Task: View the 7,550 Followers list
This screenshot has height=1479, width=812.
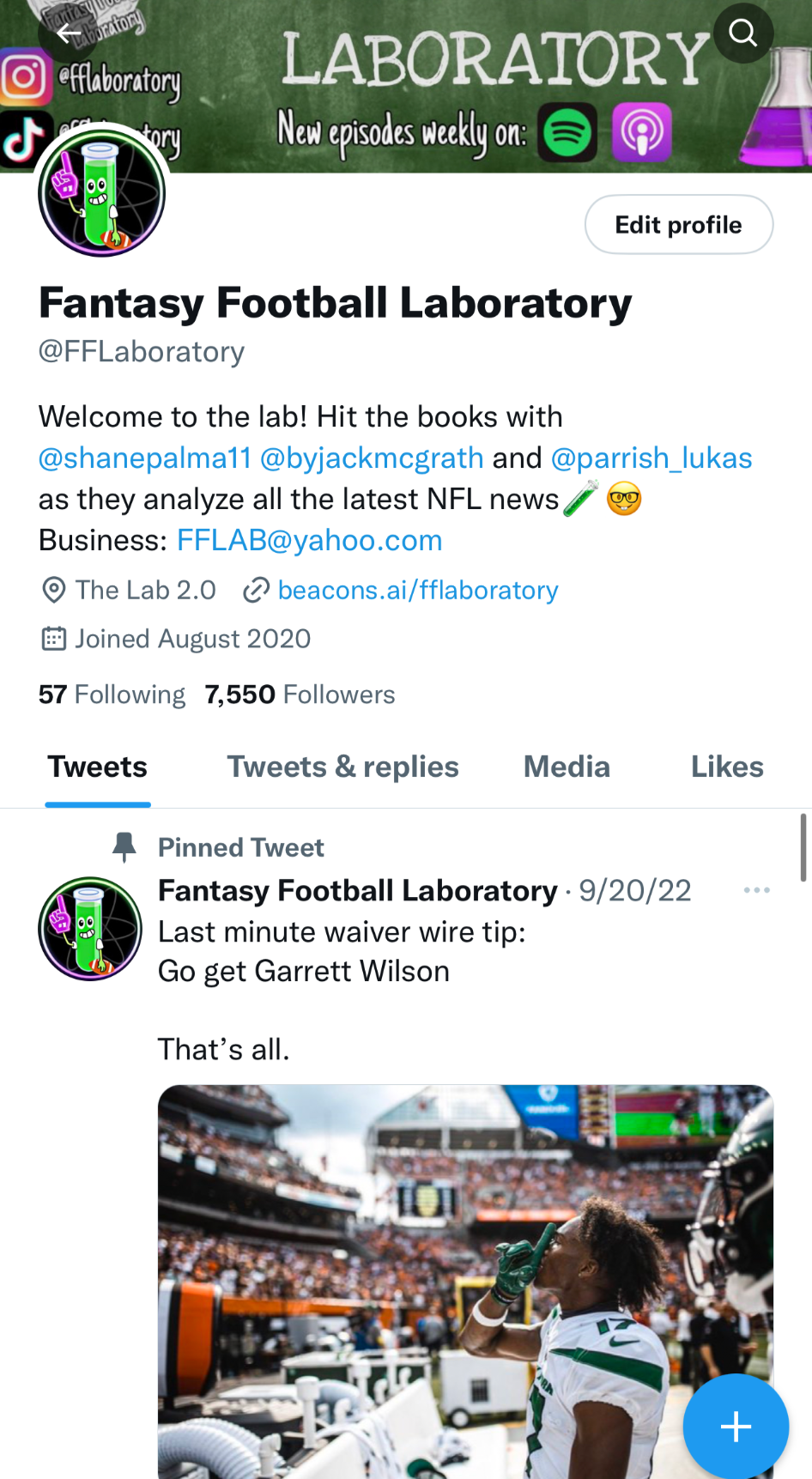Action: (x=300, y=694)
